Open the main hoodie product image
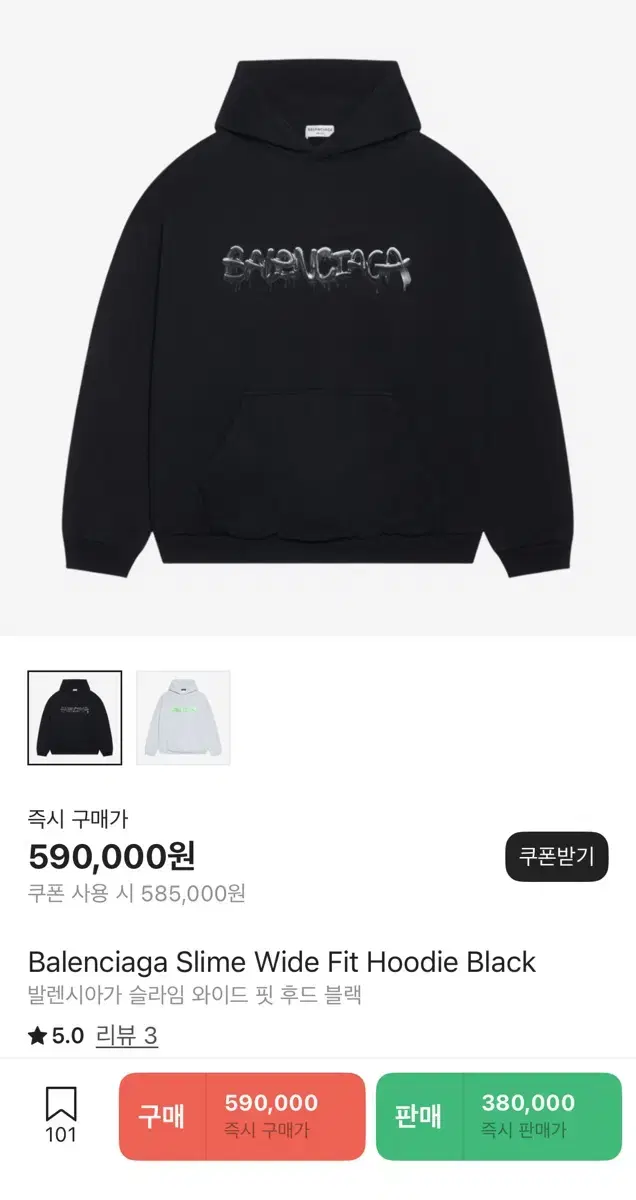The height and width of the screenshot is (1200, 636). [x=318, y=318]
